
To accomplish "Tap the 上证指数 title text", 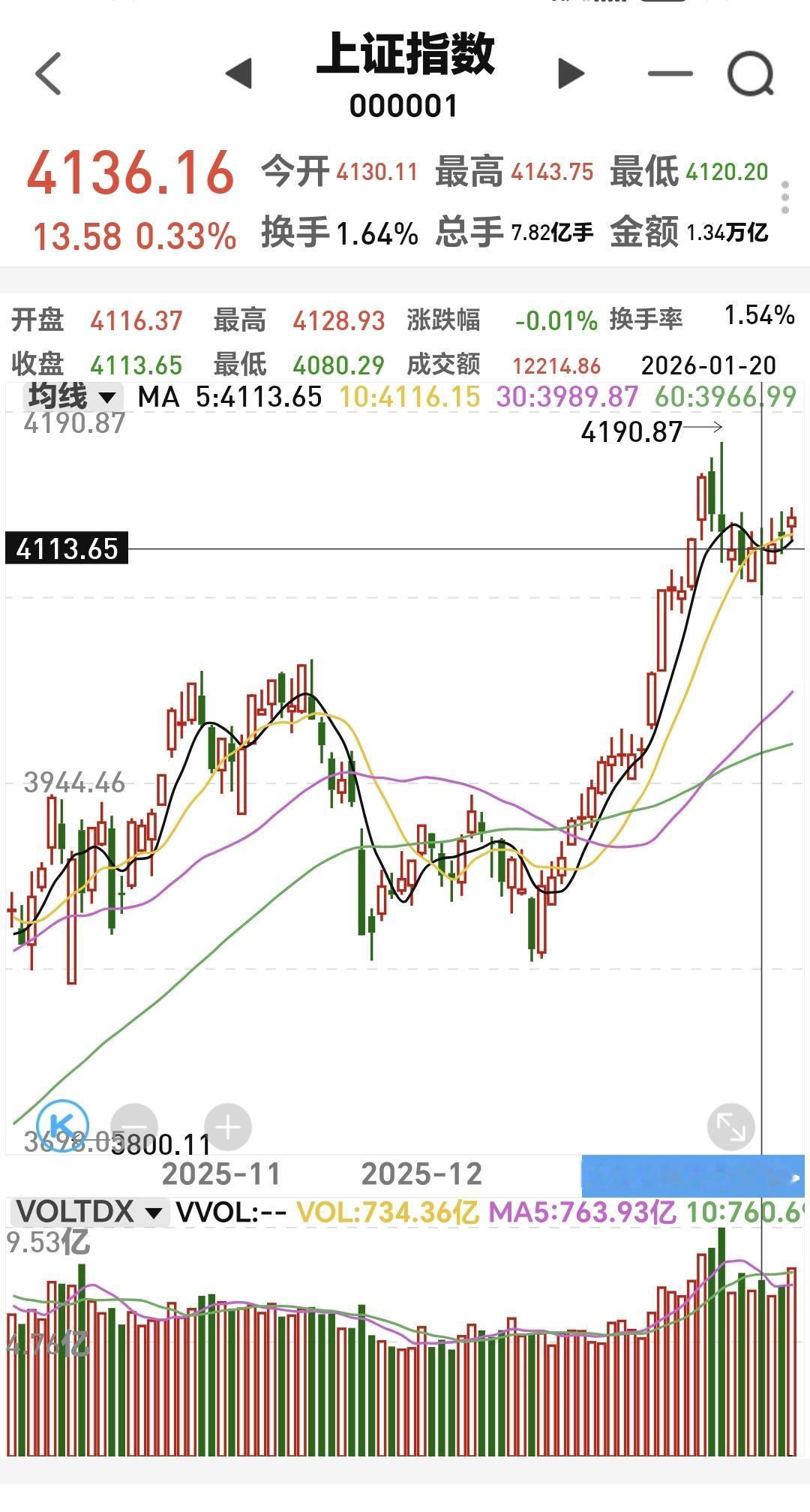I will coord(405,60).
